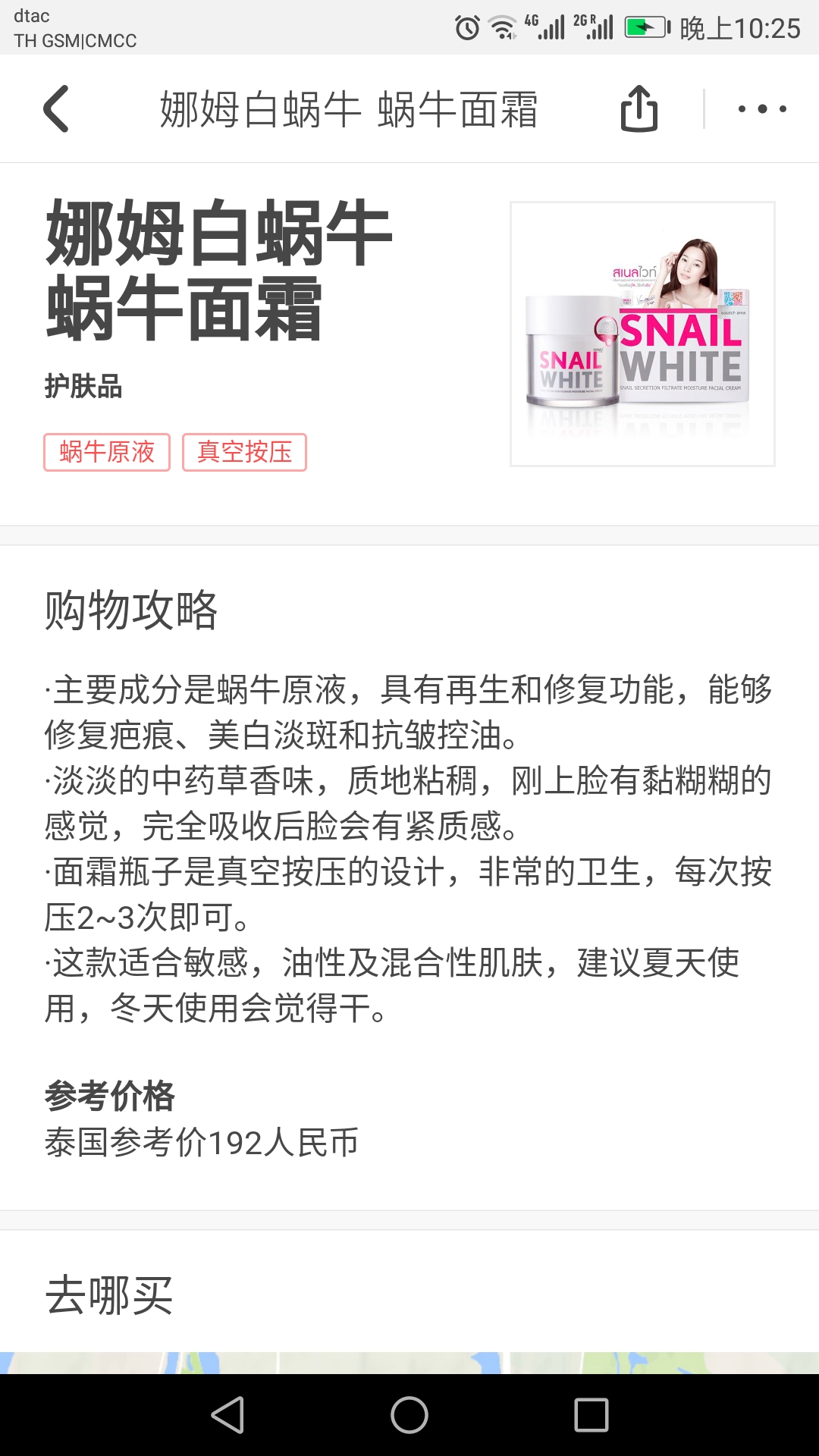This screenshot has height=1456, width=819.
Task: Open recent apps from navigation bar
Action: pos(591,1415)
